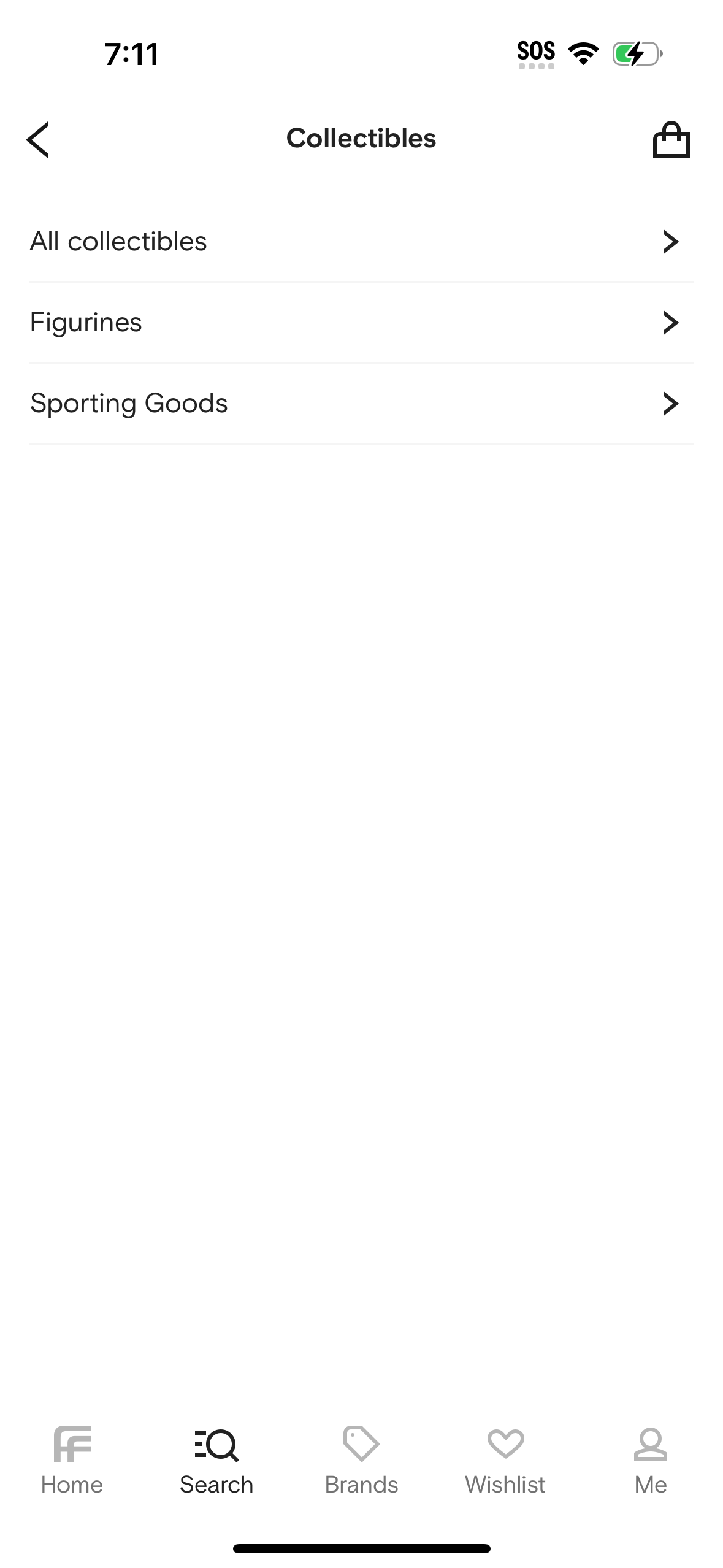This screenshot has height=1568, width=723.
Task: Tap the clock in the status bar
Action: click(x=132, y=54)
